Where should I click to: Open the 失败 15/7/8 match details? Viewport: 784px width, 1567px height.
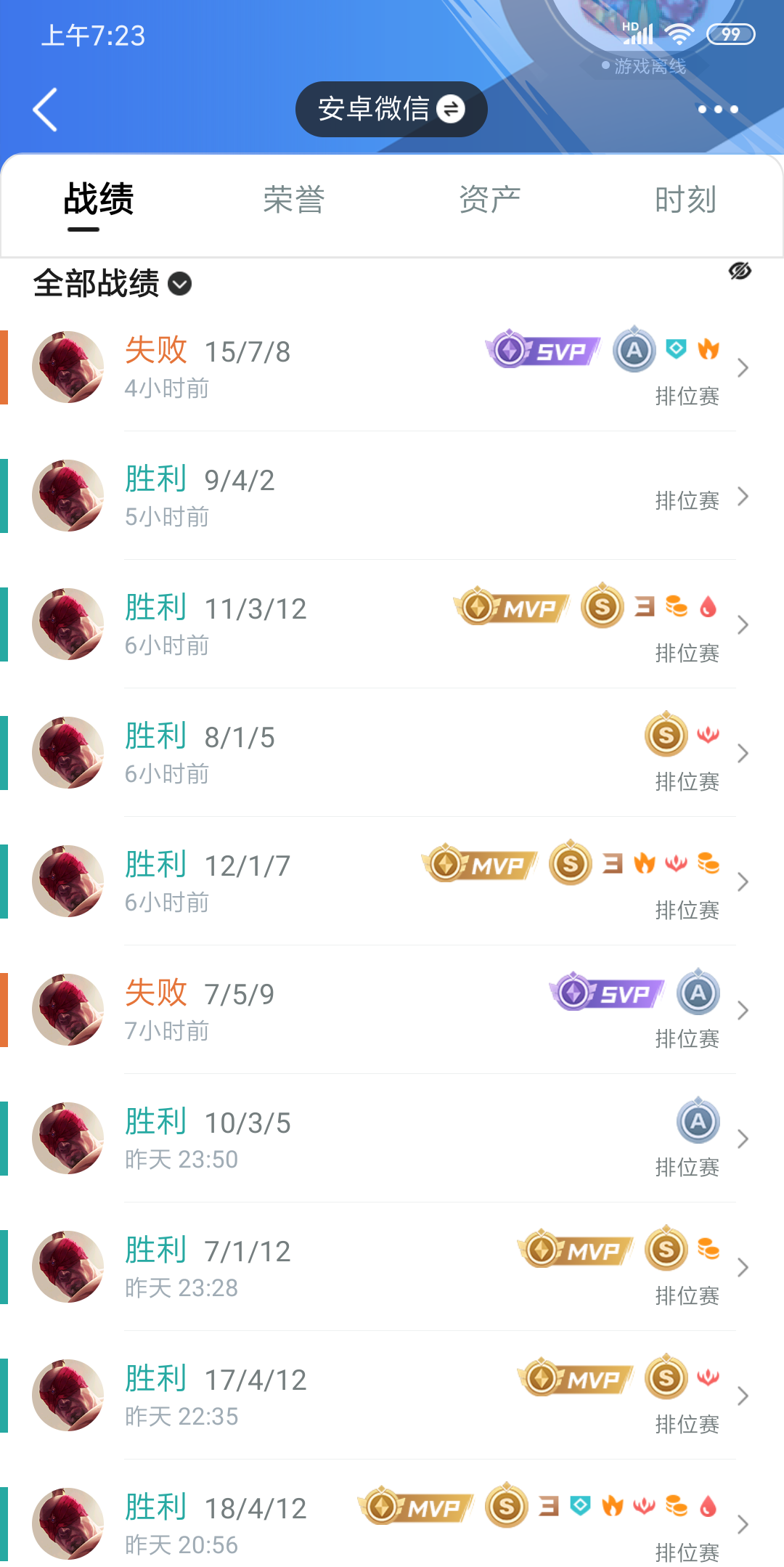pos(392,368)
